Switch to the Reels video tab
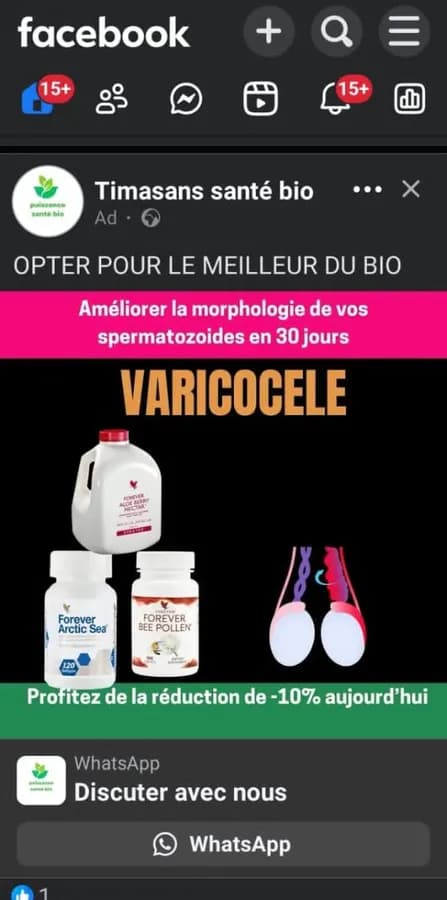Viewport: 447px width, 900px height. pyautogui.click(x=261, y=99)
